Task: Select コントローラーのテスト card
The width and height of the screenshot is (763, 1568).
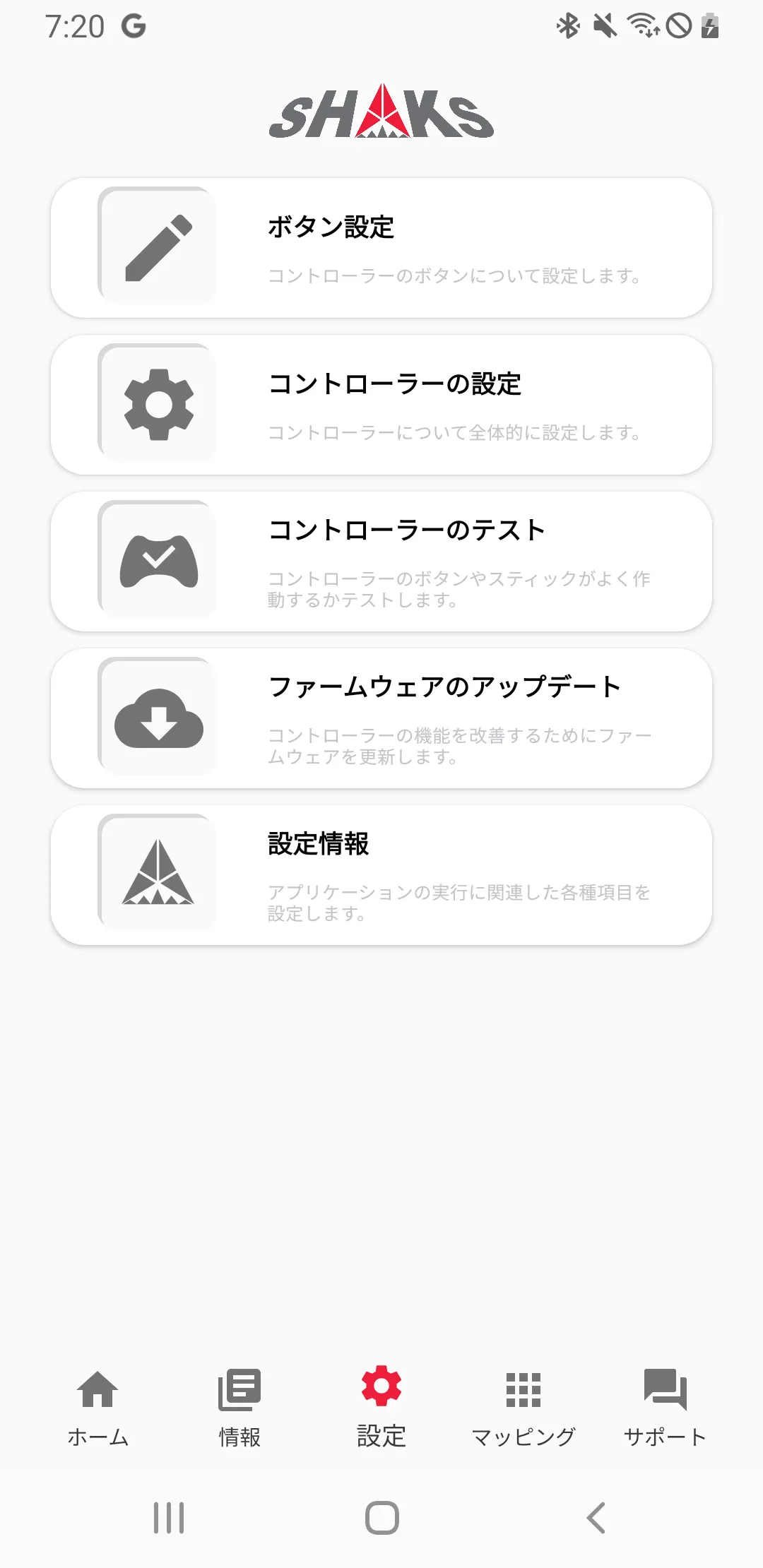Action: pyautogui.click(x=381, y=562)
